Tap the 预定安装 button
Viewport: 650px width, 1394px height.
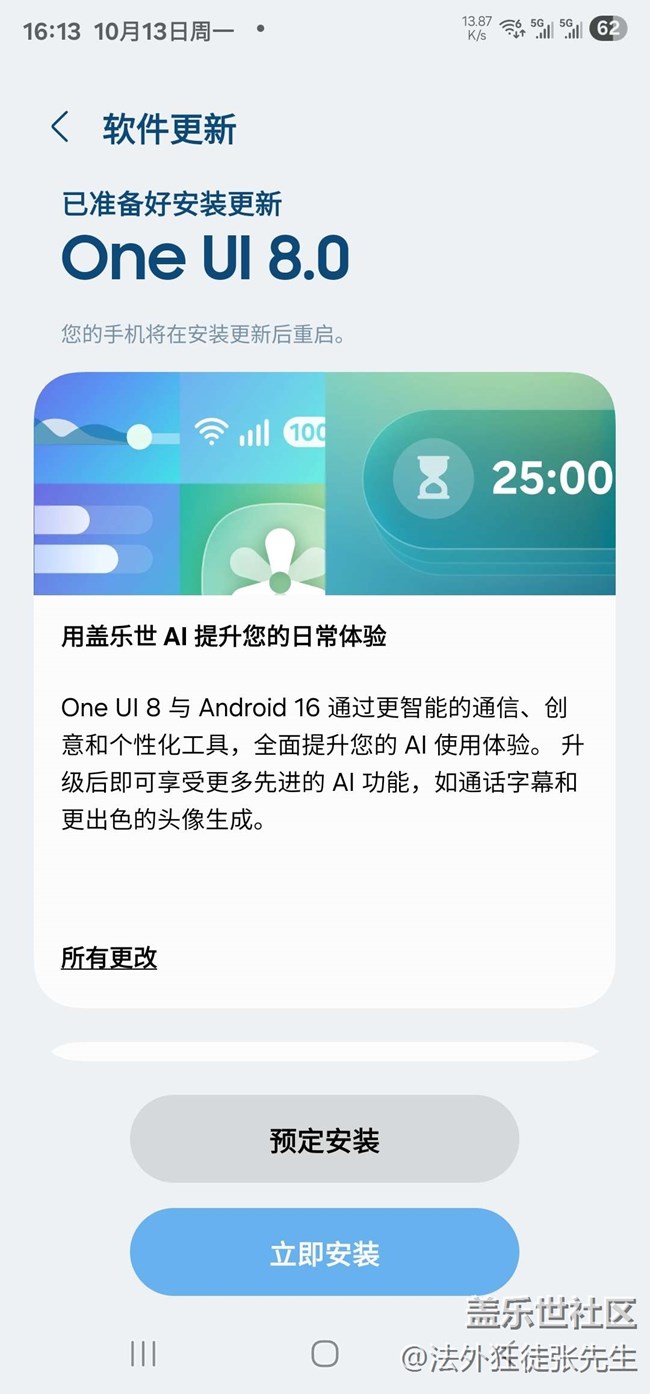[324, 1140]
